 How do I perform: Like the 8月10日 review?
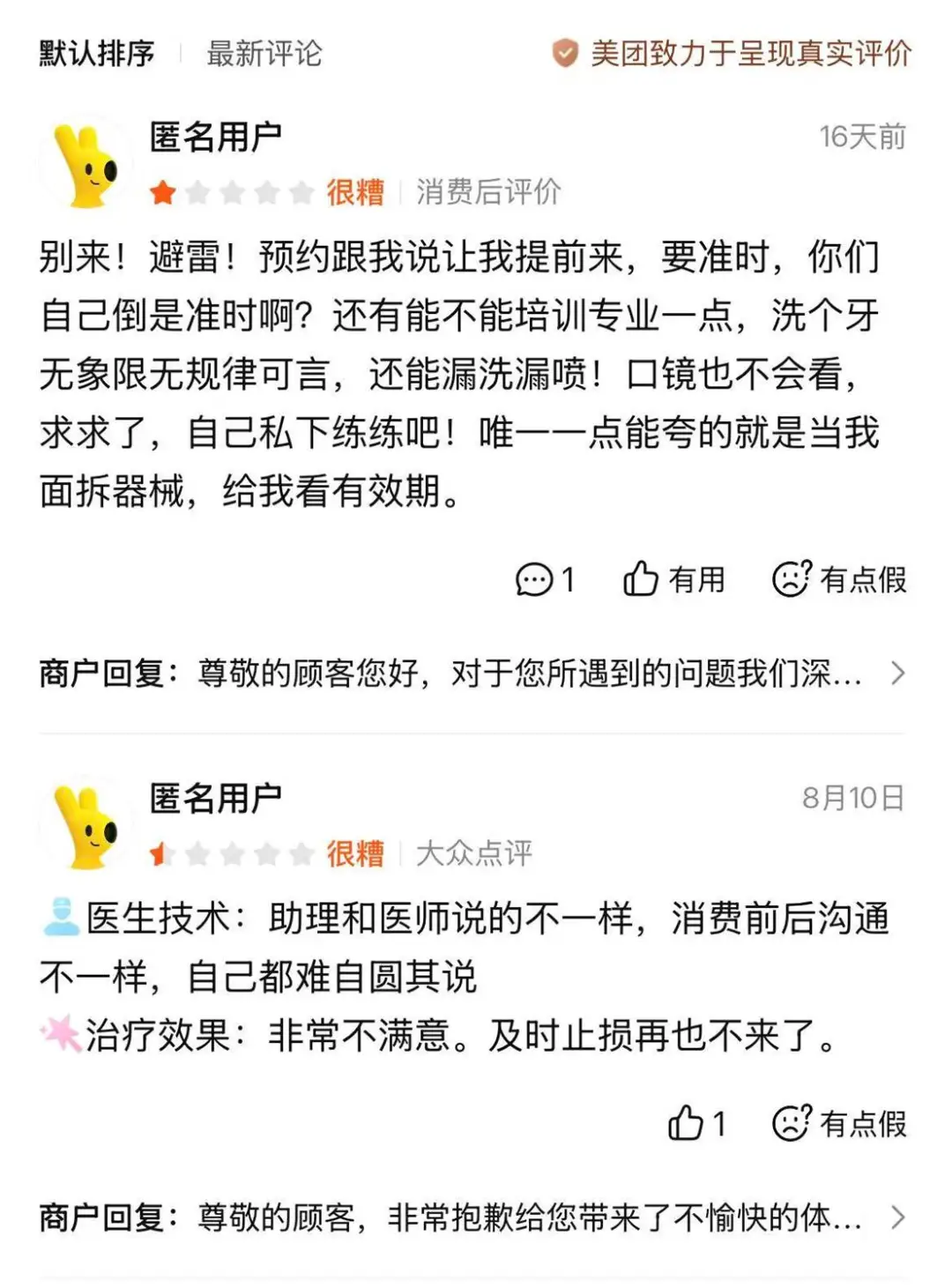[x=696, y=1123]
